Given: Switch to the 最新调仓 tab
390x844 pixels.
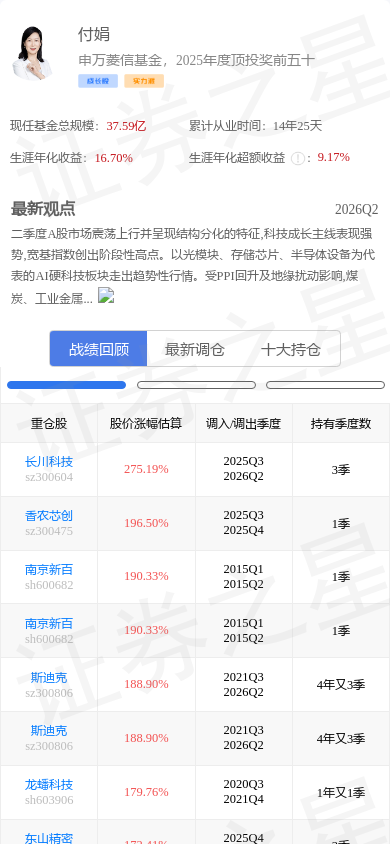Looking at the screenshot, I should click(x=195, y=349).
